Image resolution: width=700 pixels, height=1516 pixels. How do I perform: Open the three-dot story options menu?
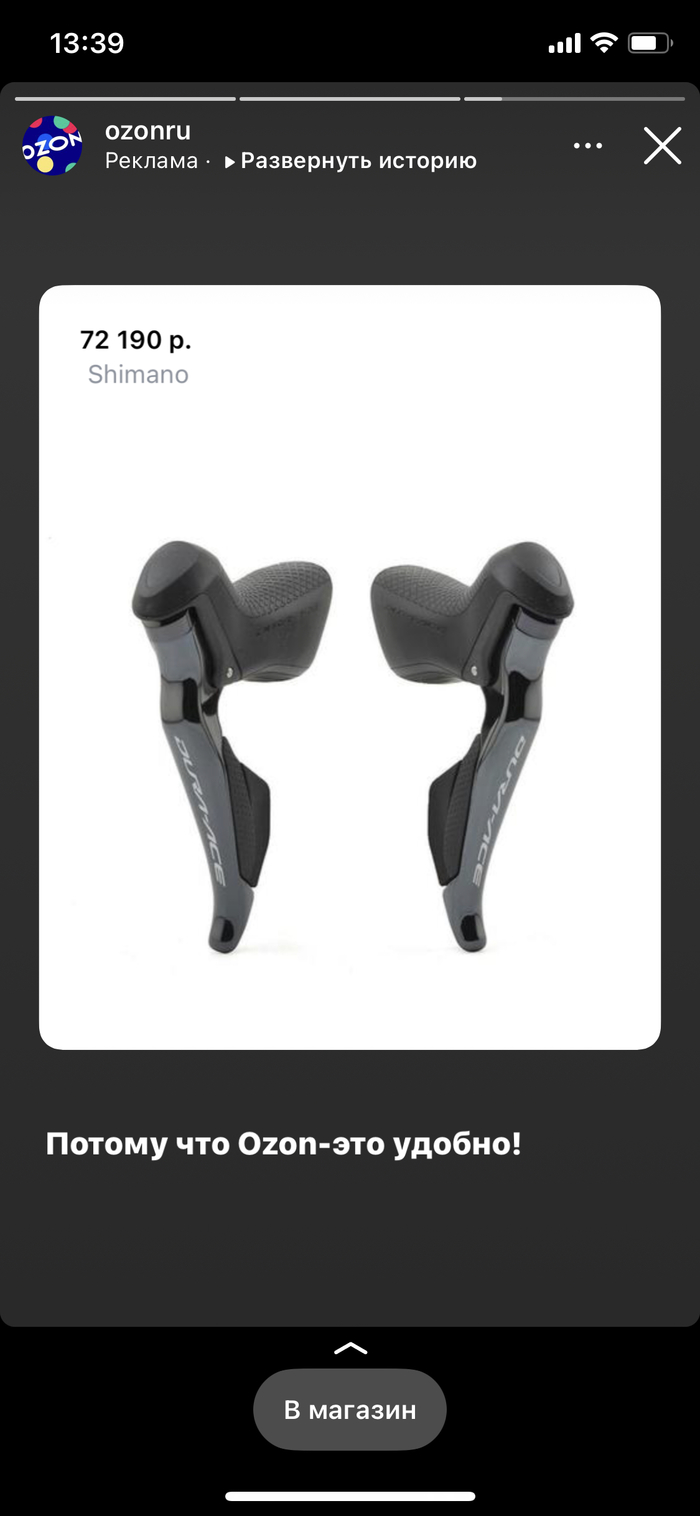(x=588, y=146)
